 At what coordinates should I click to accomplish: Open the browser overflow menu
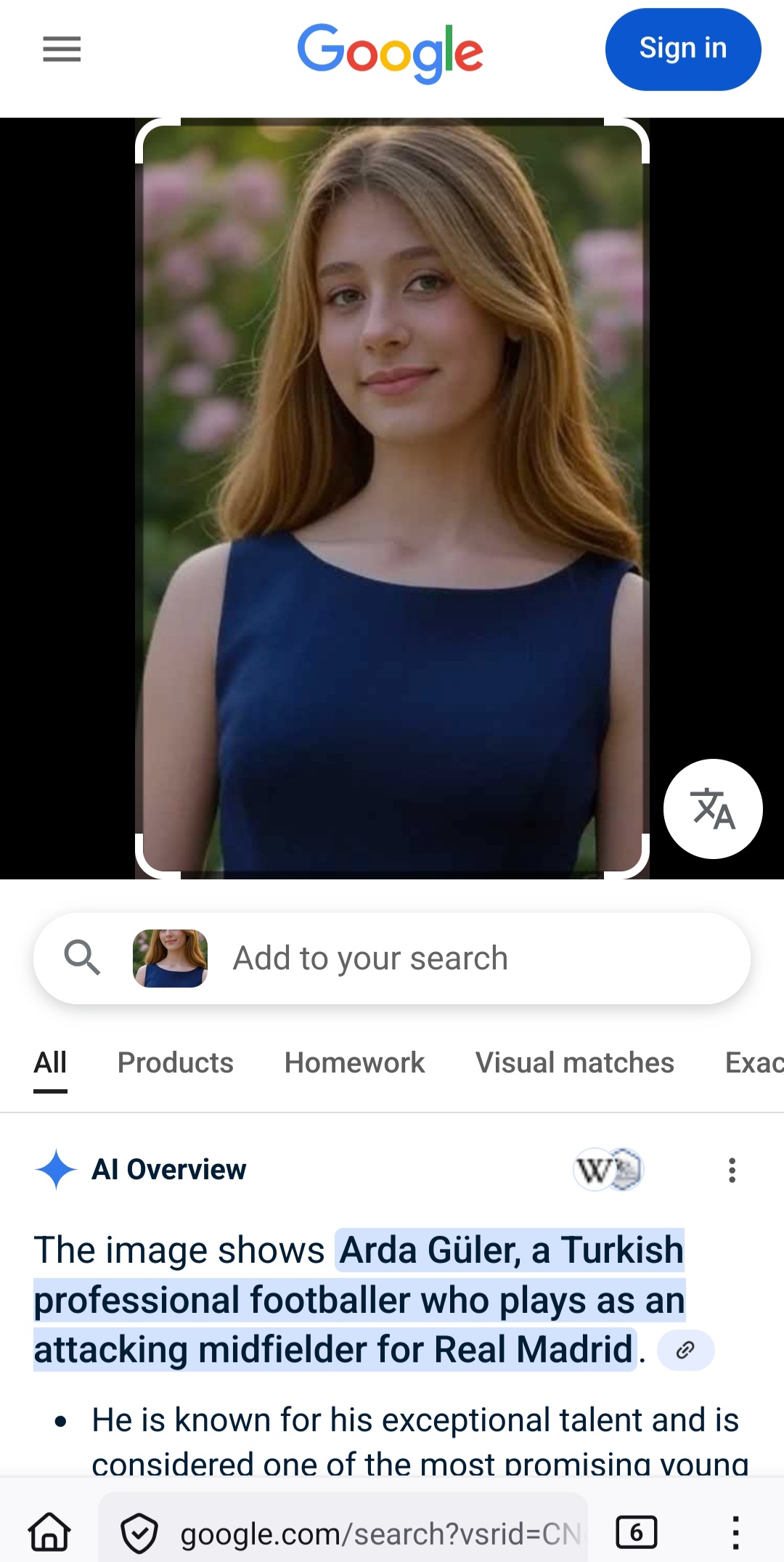735,1532
